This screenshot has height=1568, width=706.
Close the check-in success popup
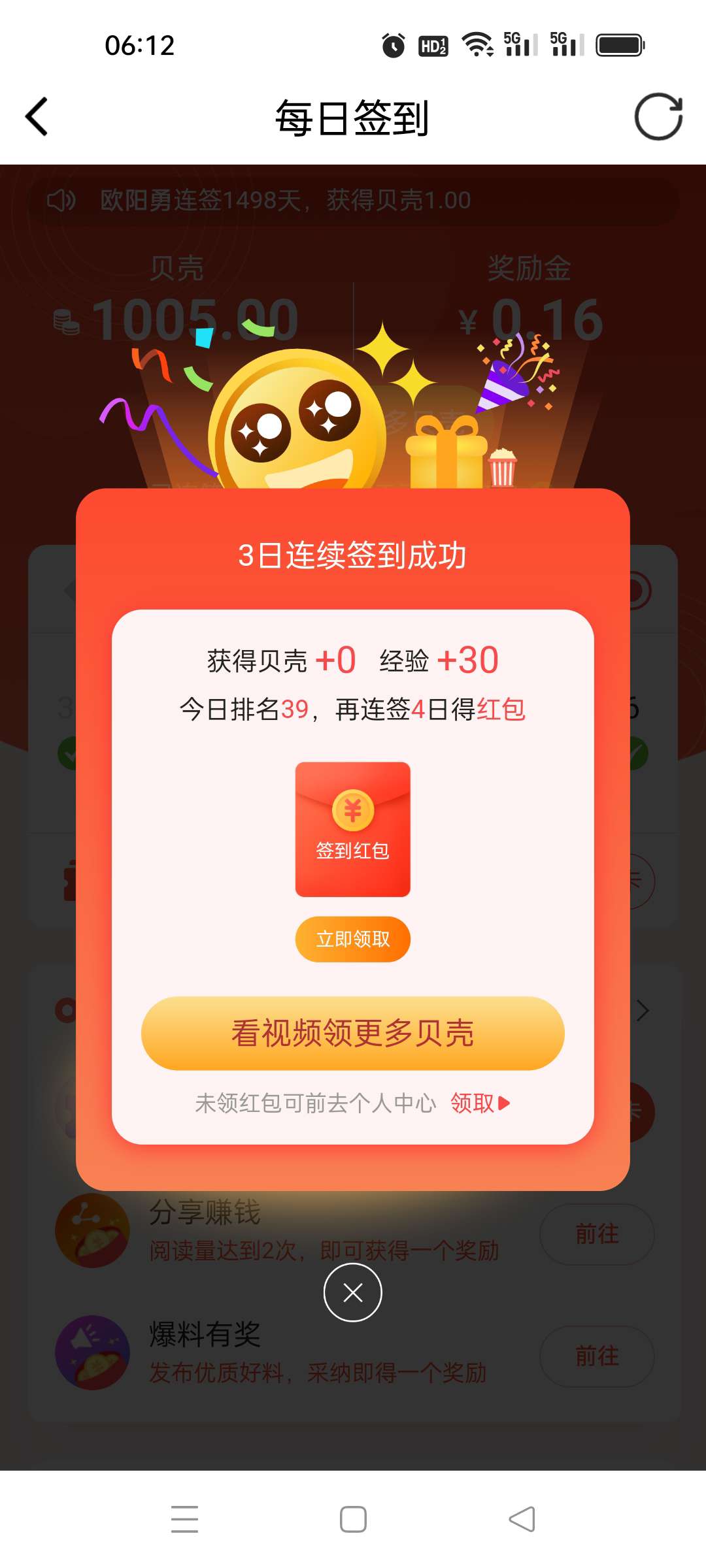coord(352,1292)
